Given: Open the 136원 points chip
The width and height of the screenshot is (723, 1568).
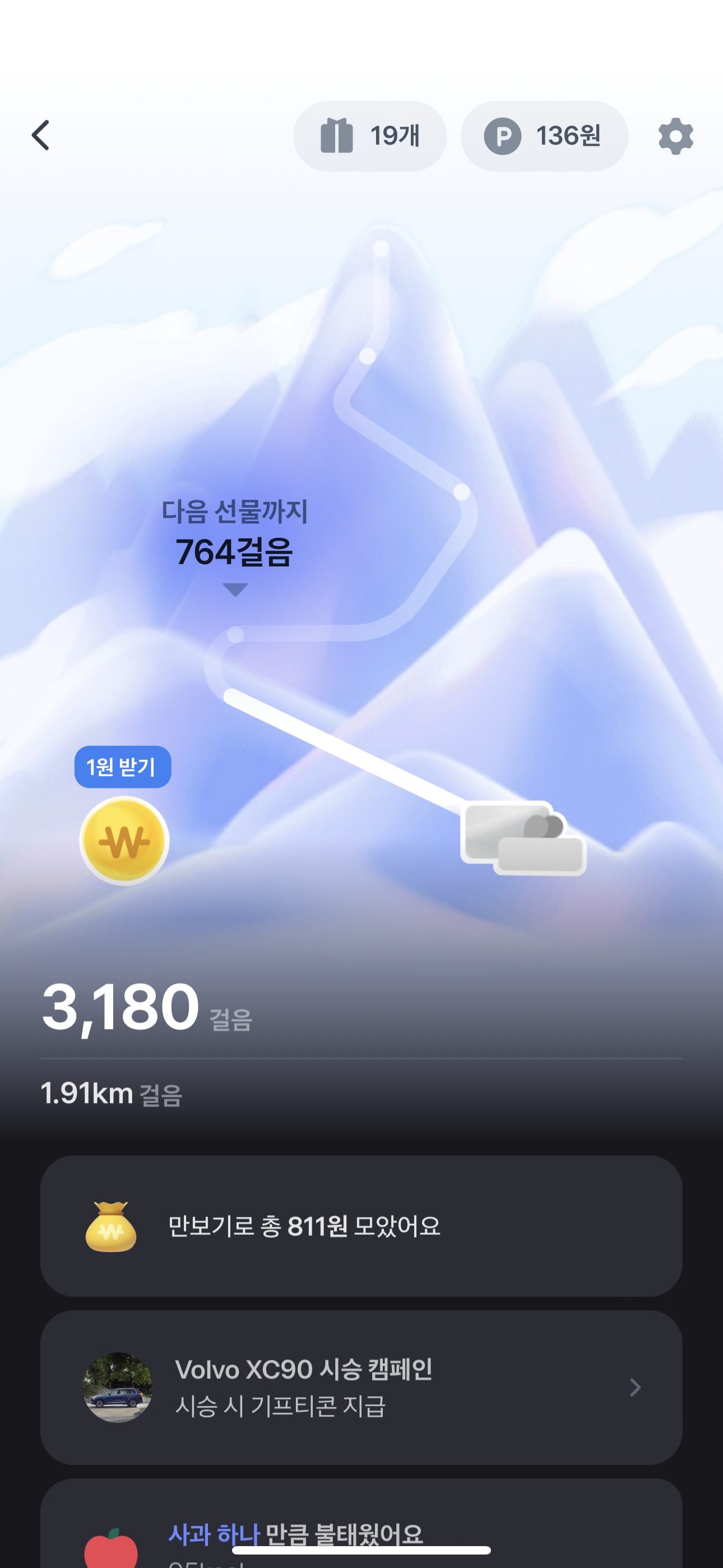Looking at the screenshot, I should [544, 136].
